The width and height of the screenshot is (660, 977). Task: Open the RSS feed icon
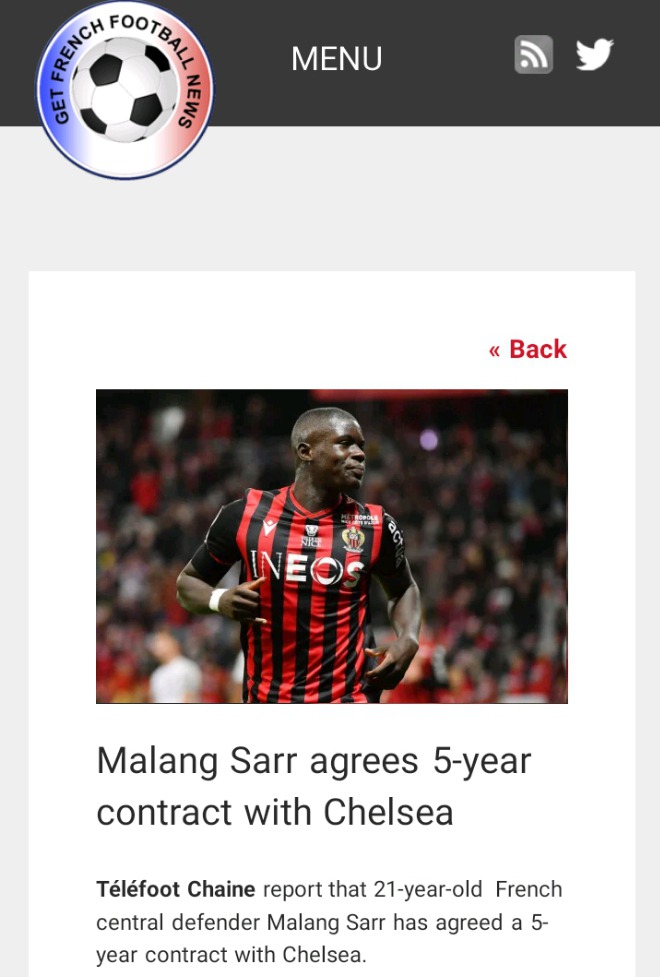pos(533,55)
